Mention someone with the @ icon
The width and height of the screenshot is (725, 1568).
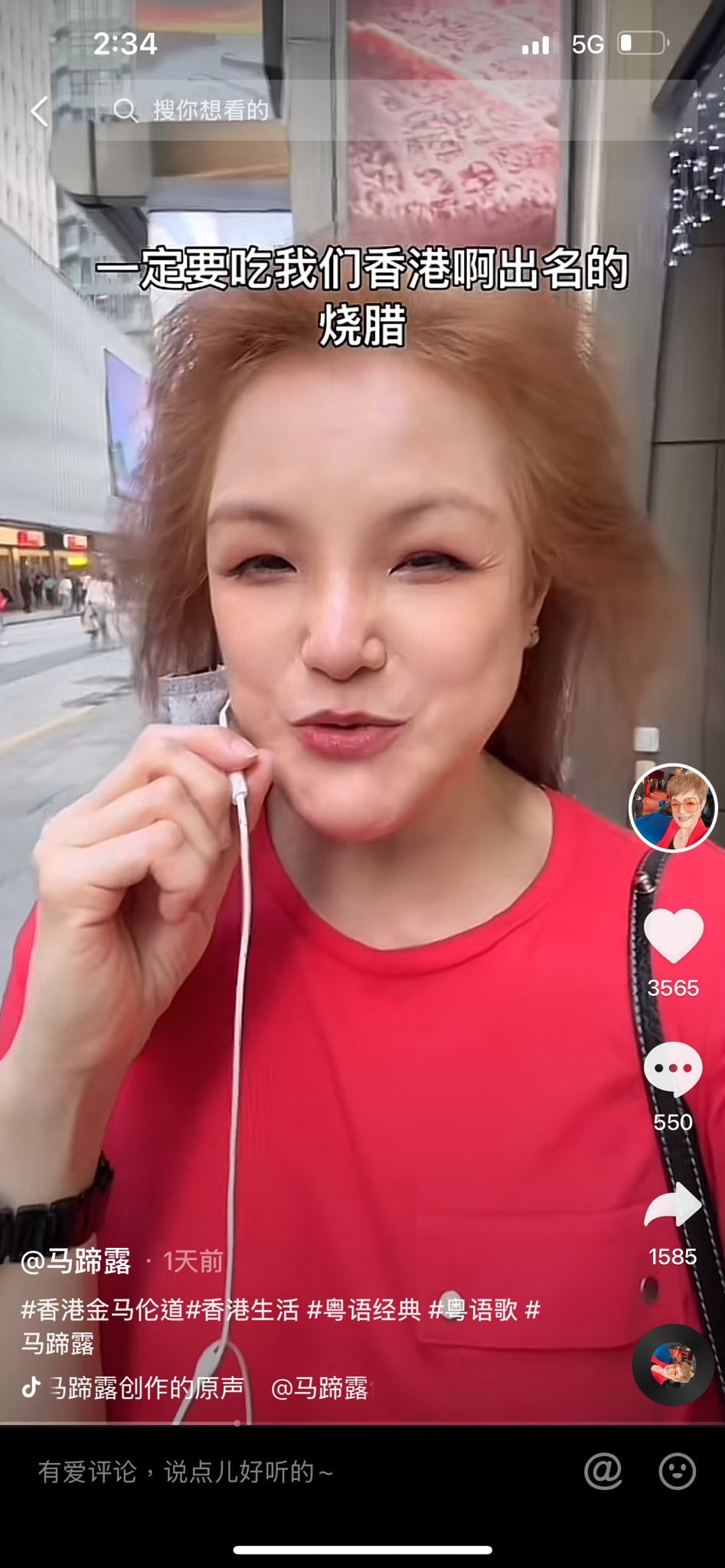tap(603, 1471)
